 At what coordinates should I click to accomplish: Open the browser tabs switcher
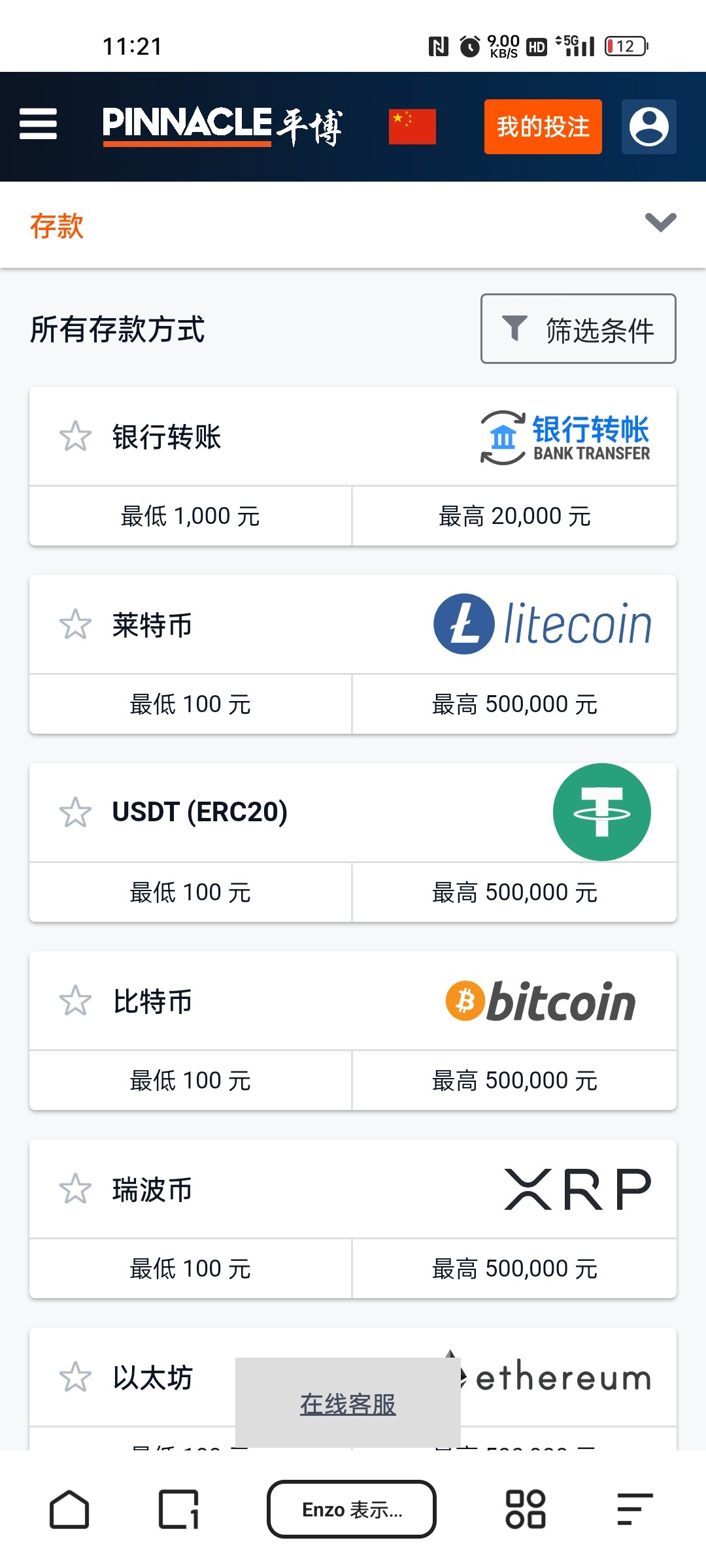pos(178,1509)
